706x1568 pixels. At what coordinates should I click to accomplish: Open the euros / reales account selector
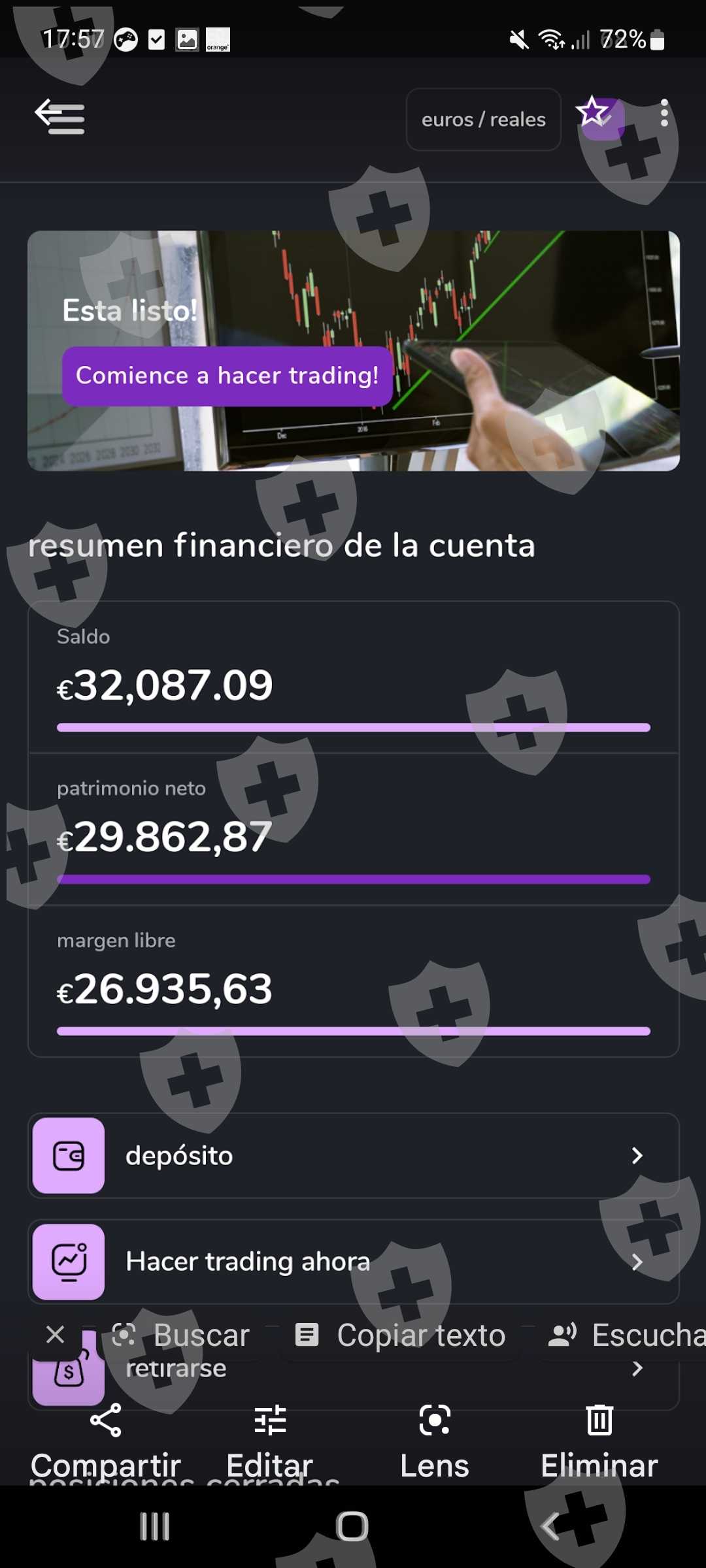(x=483, y=120)
